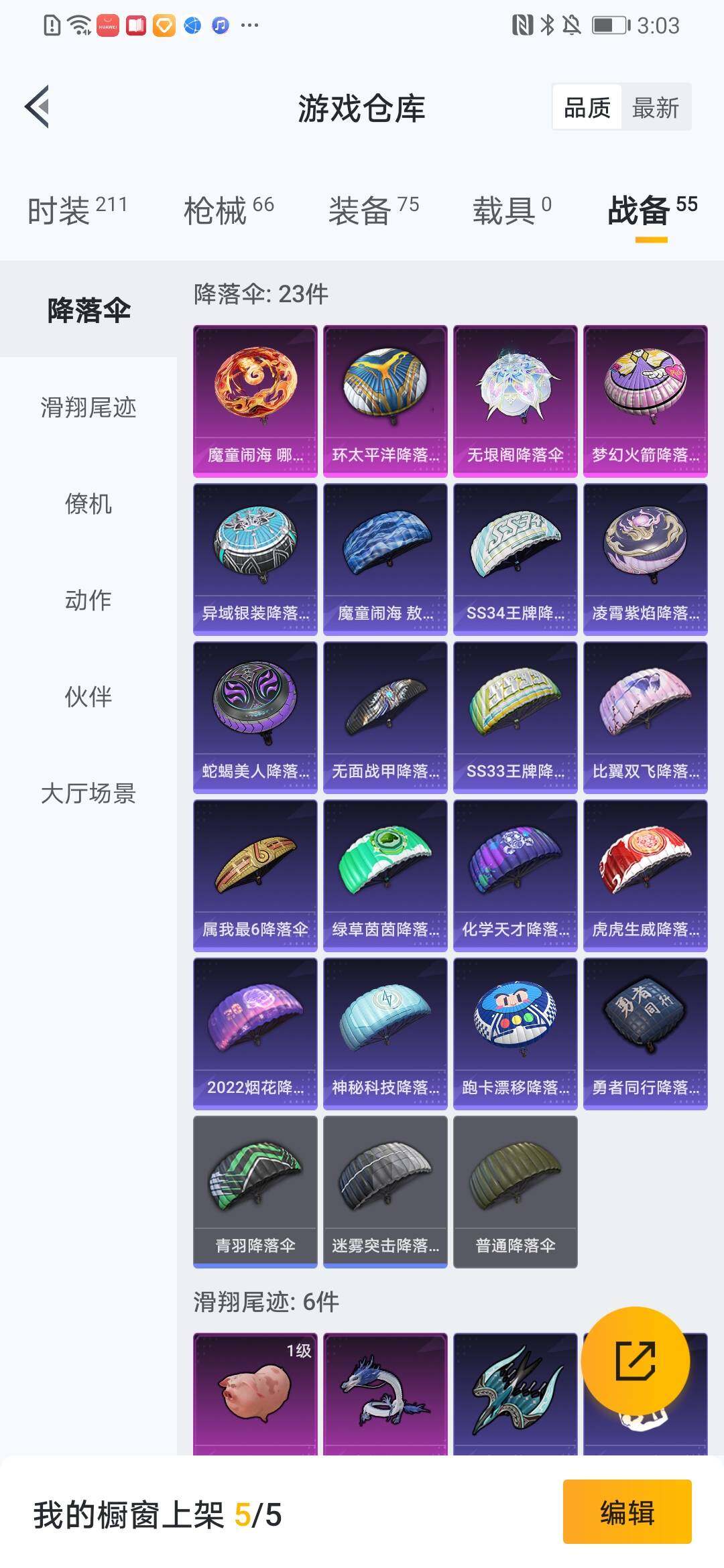Open the 虎虎生威降落伞 item
This screenshot has height=1568, width=724.
(645, 875)
